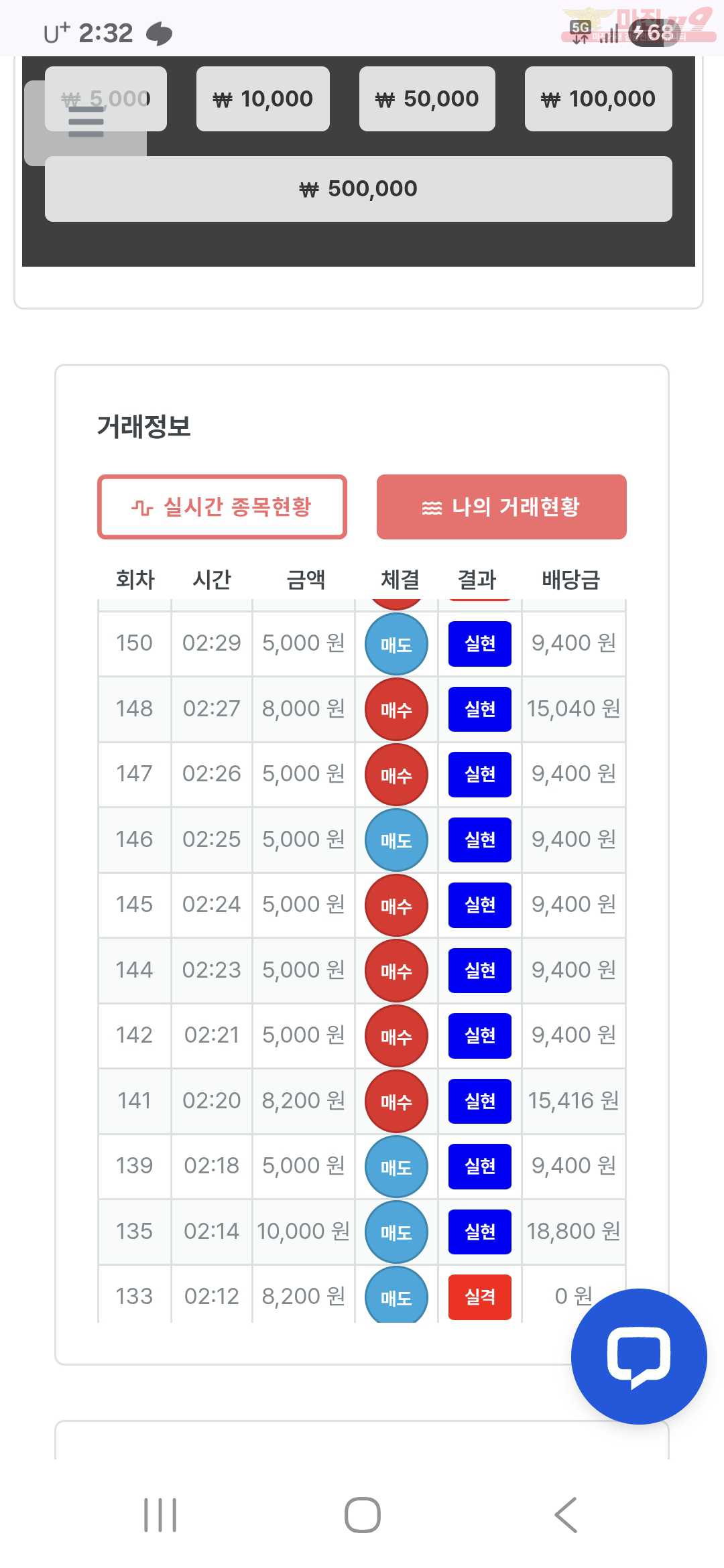Switch to 실시간 종목현황 tab
Image resolution: width=724 pixels, height=1568 pixels.
point(222,507)
